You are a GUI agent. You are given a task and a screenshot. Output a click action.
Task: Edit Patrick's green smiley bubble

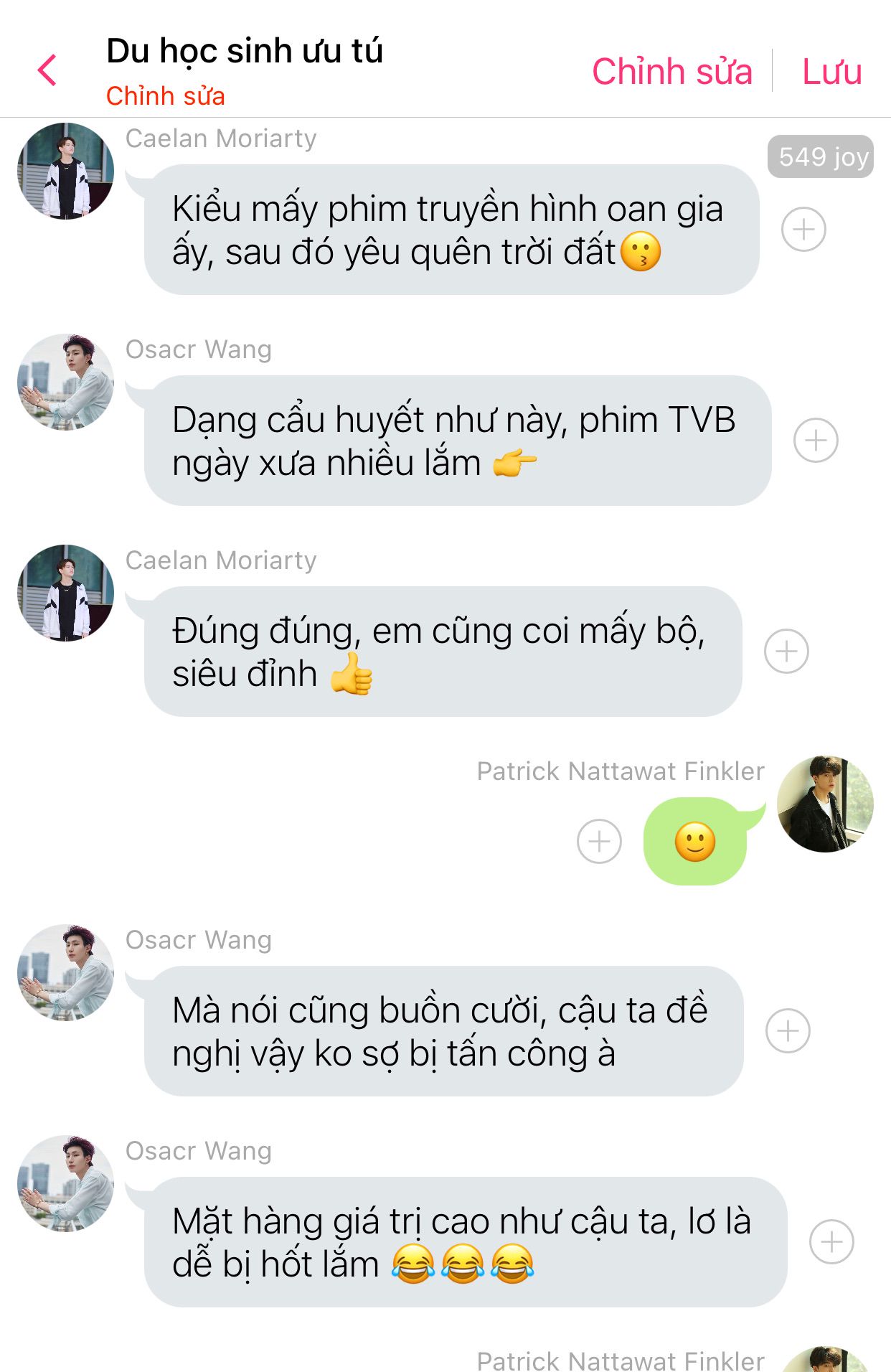click(694, 841)
